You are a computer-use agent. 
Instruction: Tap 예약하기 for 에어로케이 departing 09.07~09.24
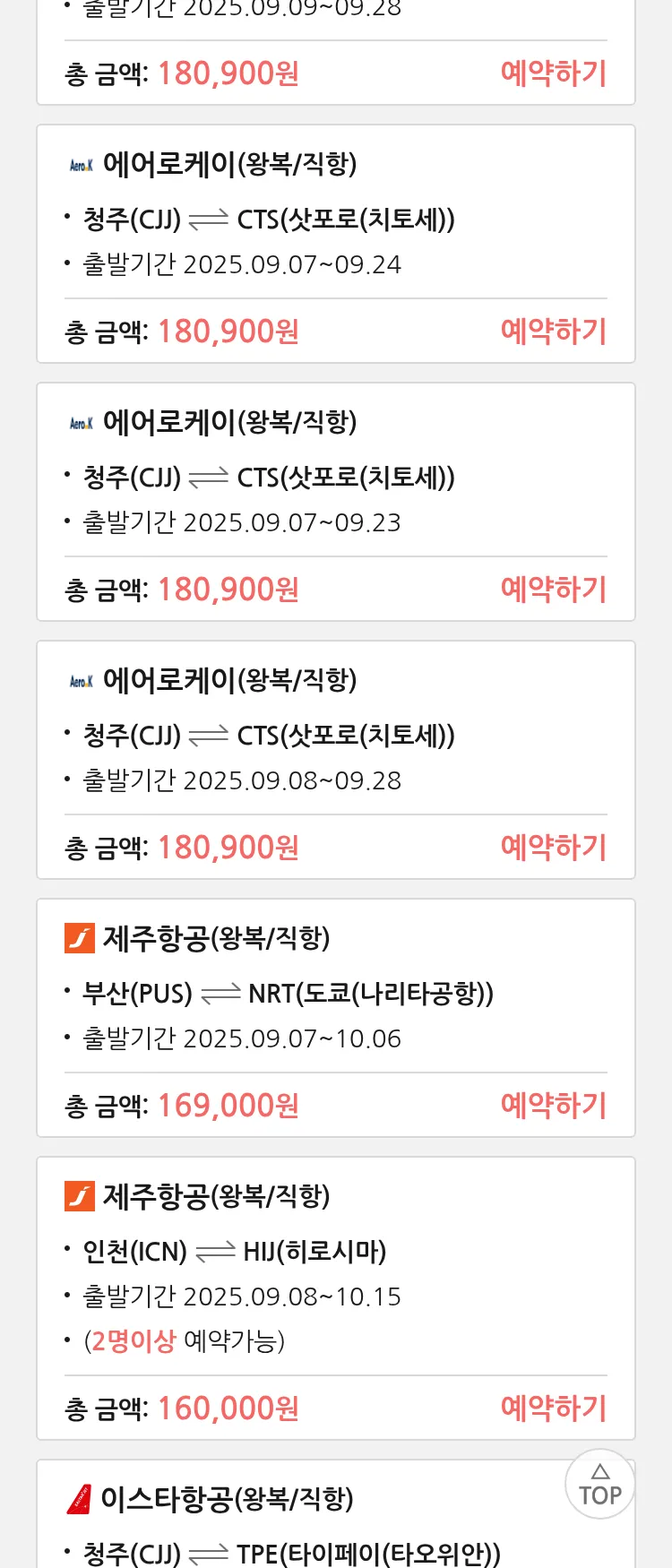pos(553,332)
